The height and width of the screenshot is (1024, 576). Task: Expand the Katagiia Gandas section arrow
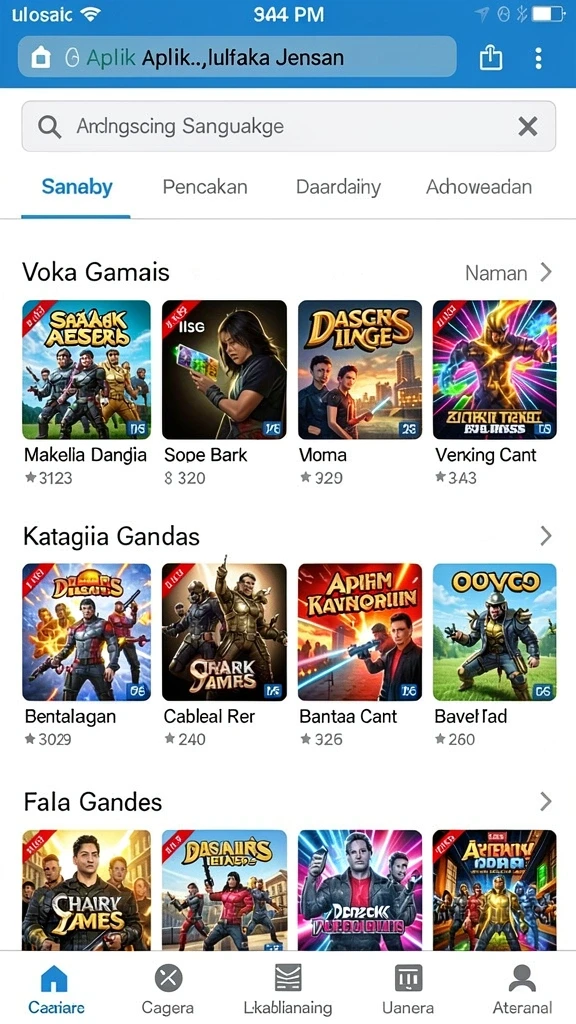pos(546,536)
